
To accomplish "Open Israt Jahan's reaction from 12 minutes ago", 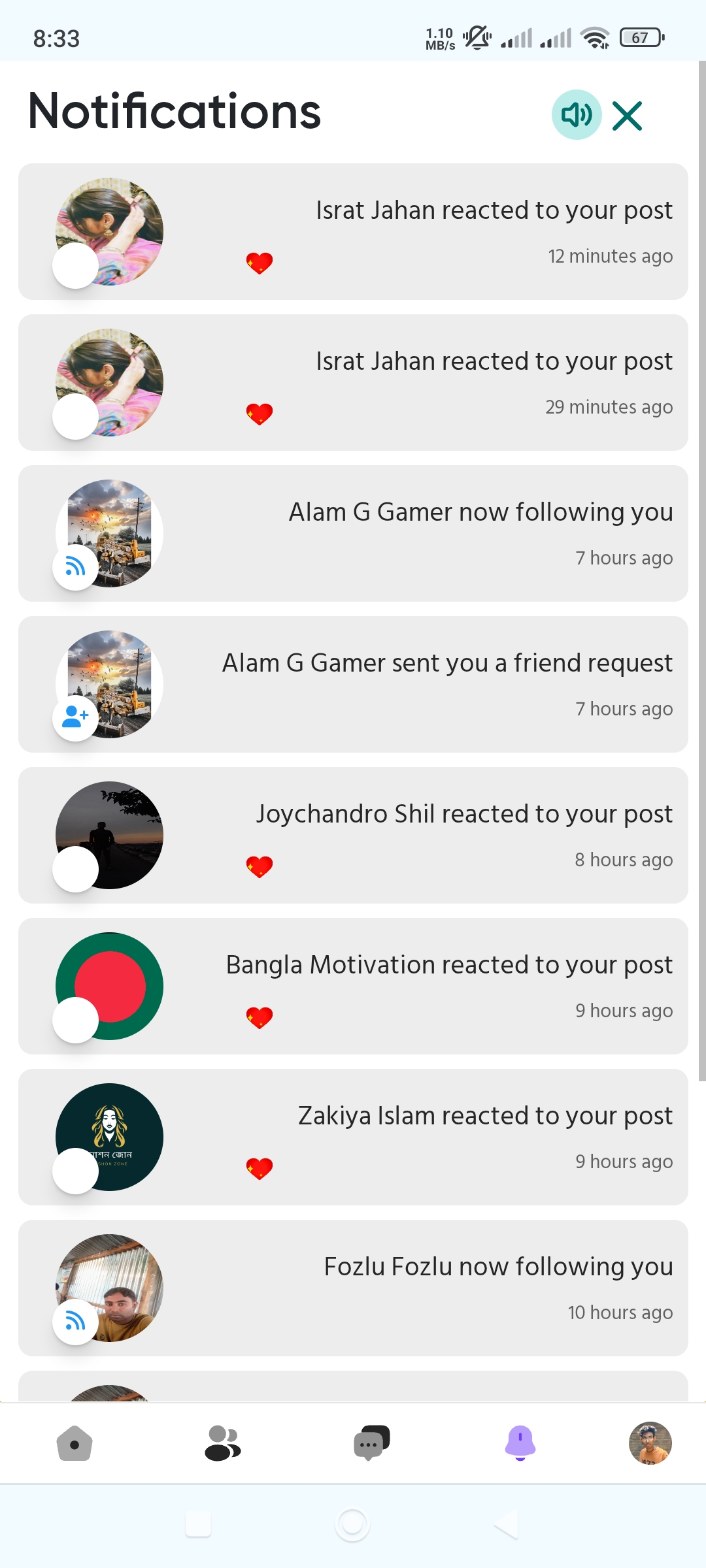I will (x=353, y=232).
